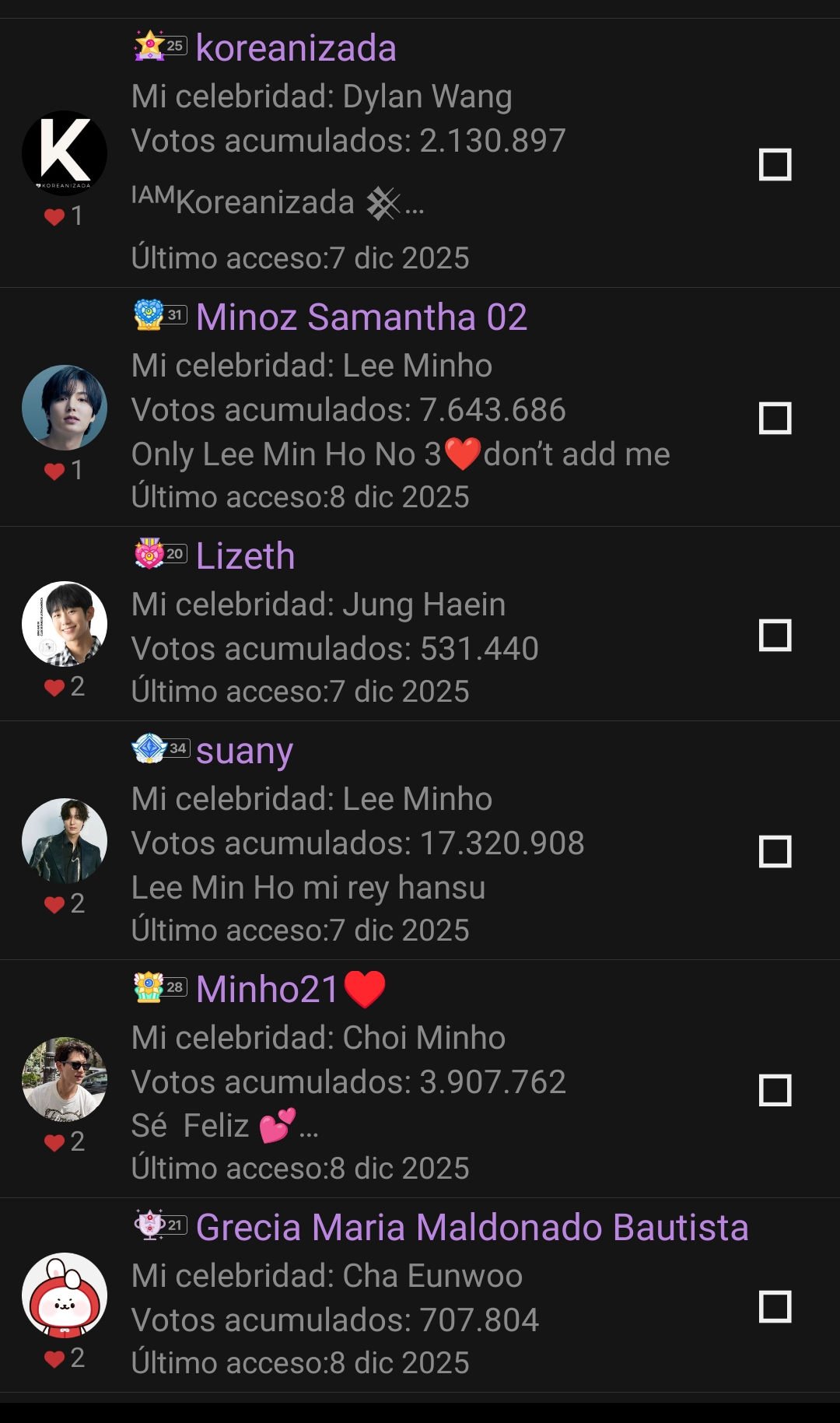The width and height of the screenshot is (840, 1423).
Task: Open suany's profile photo
Action: pos(65,841)
